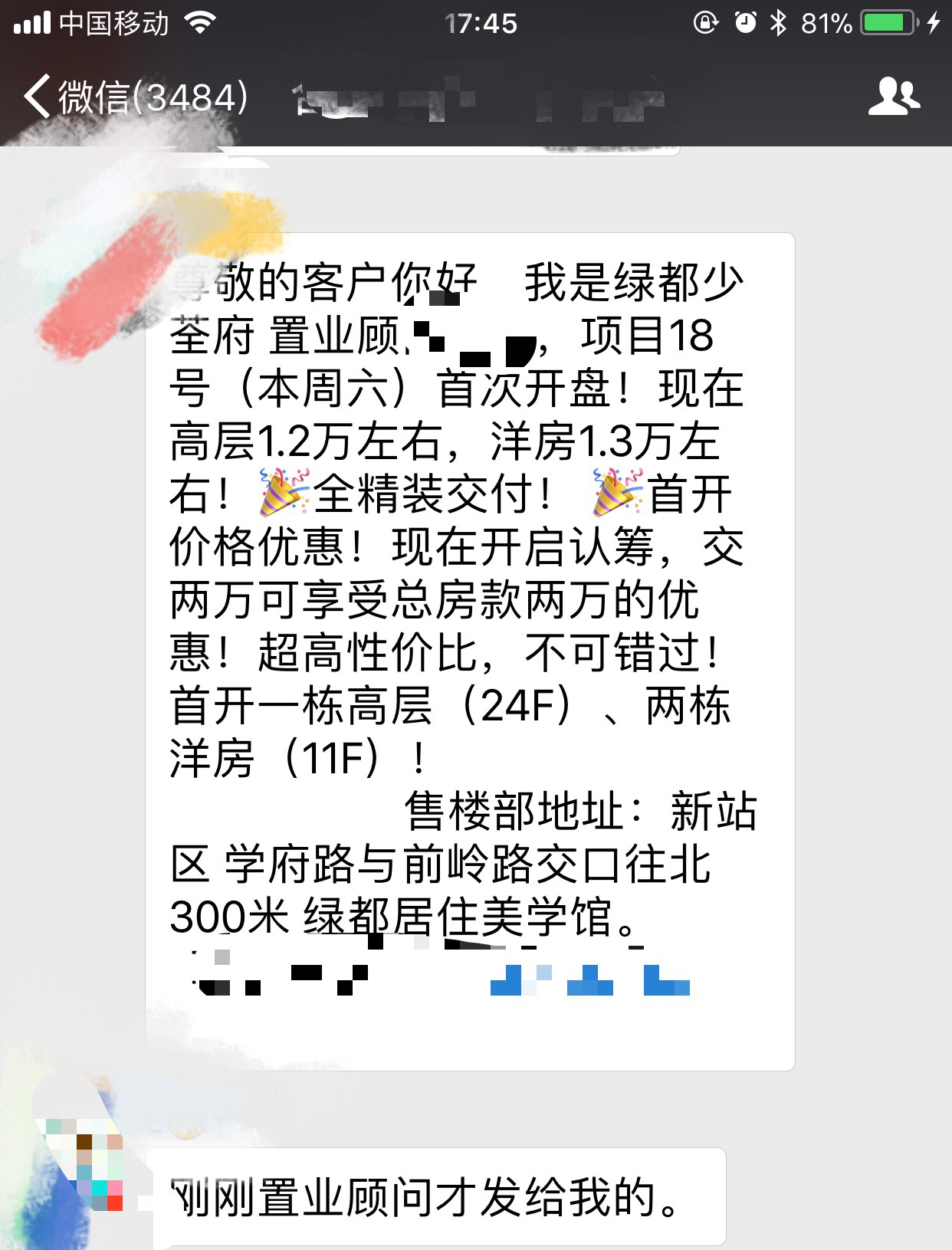Go back to the WeChat chat list
Image resolution: width=952 pixels, height=1250 pixels.
pyautogui.click(x=134, y=98)
